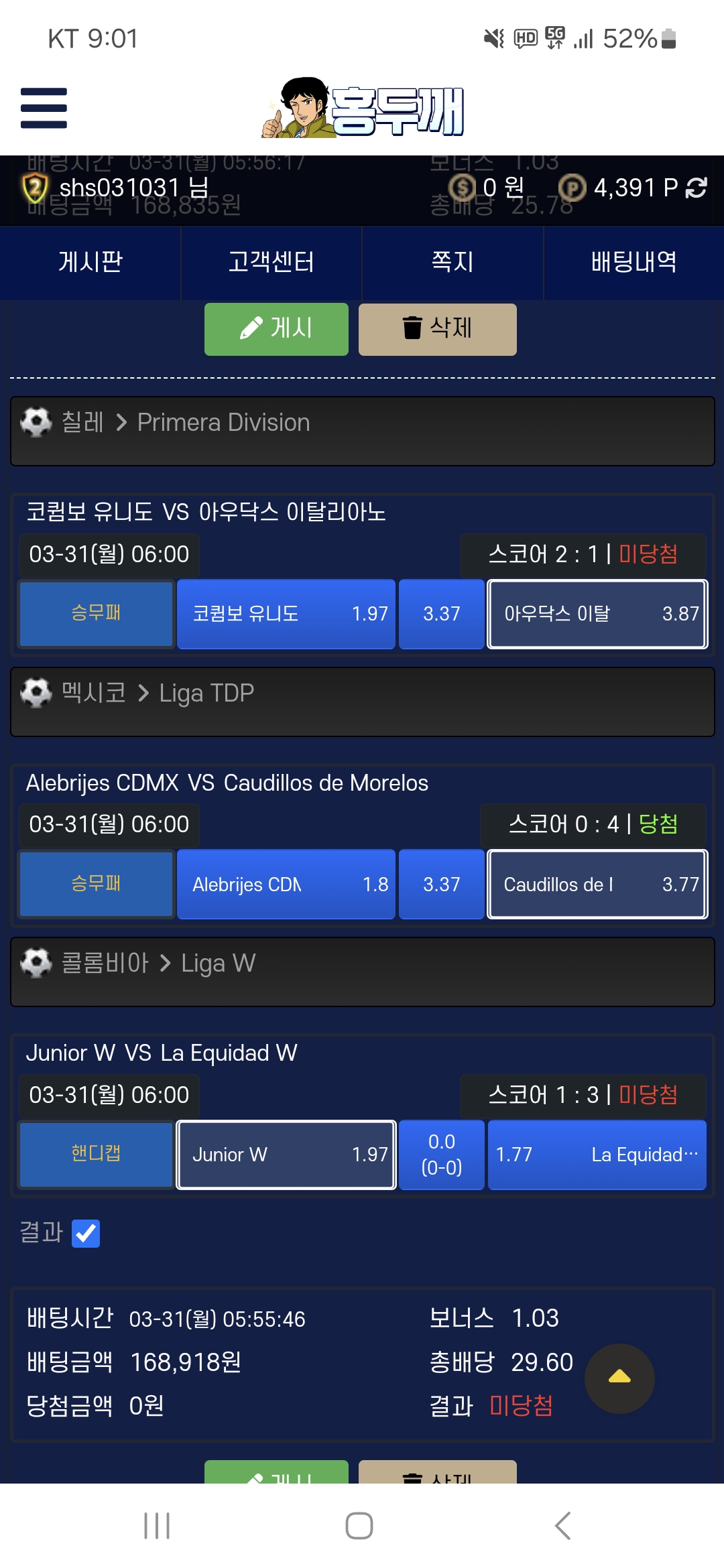Tap the 홍두깨 logo to go home

[363, 109]
